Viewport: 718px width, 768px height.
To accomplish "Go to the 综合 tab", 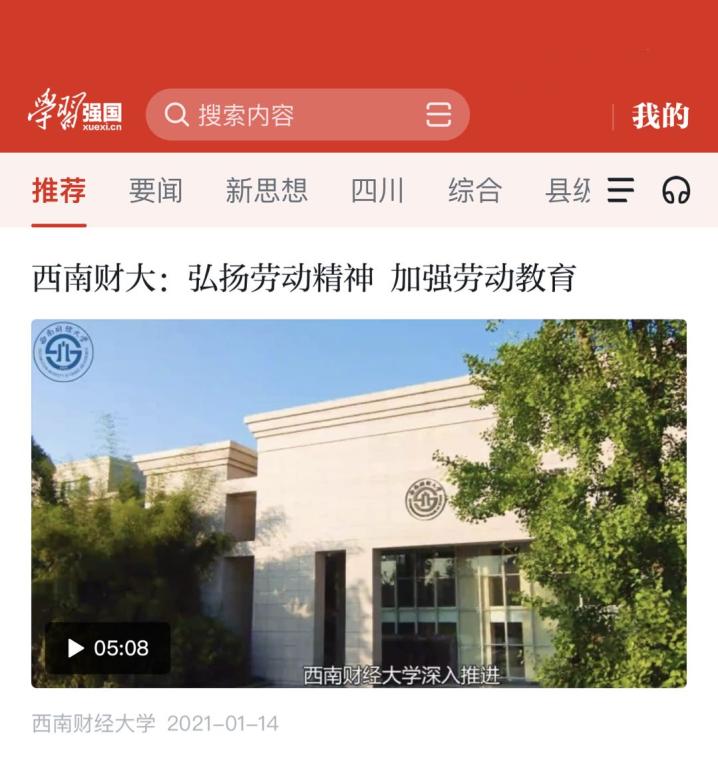I will [x=474, y=190].
